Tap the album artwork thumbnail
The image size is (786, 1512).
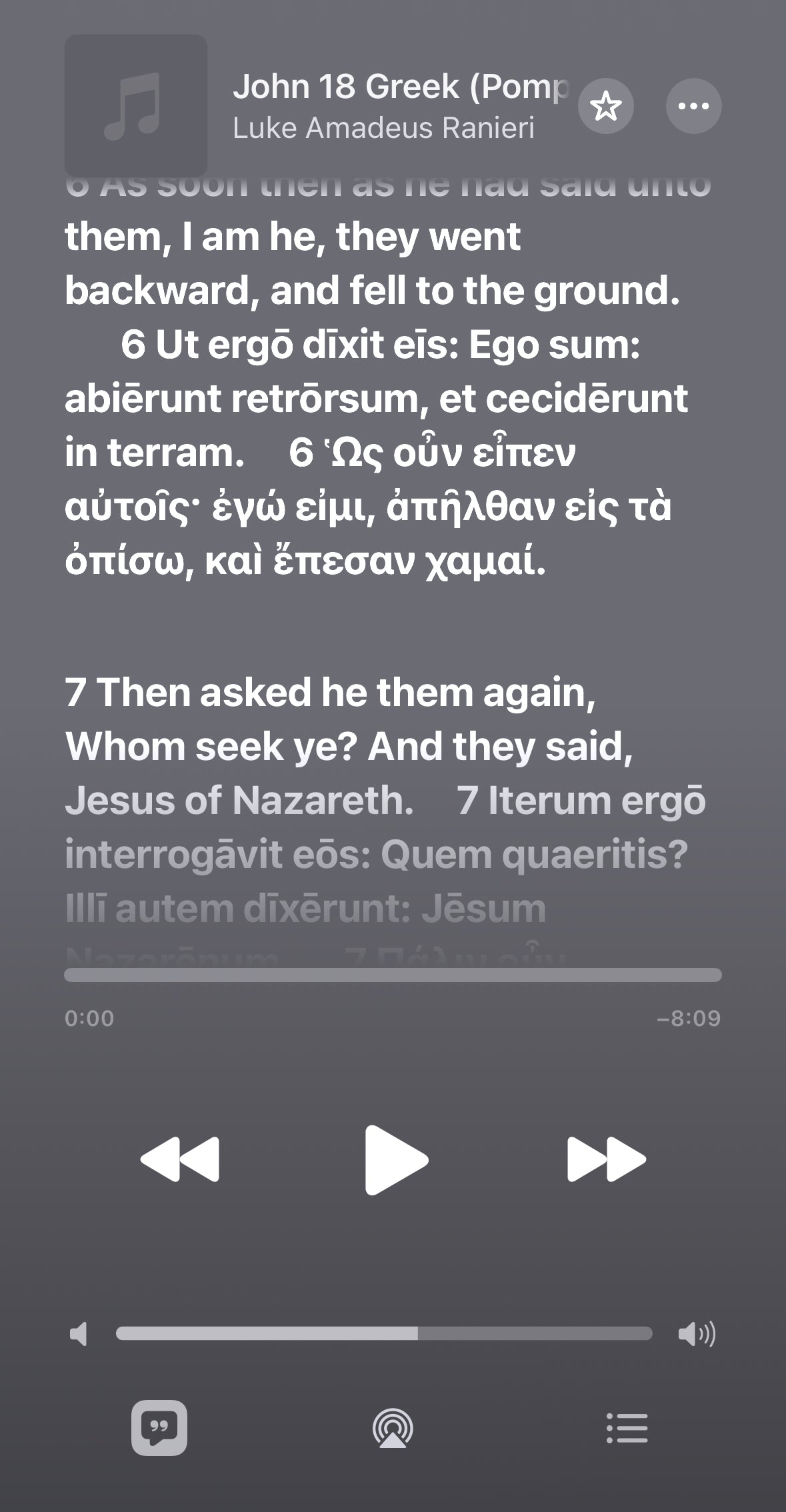[135, 106]
